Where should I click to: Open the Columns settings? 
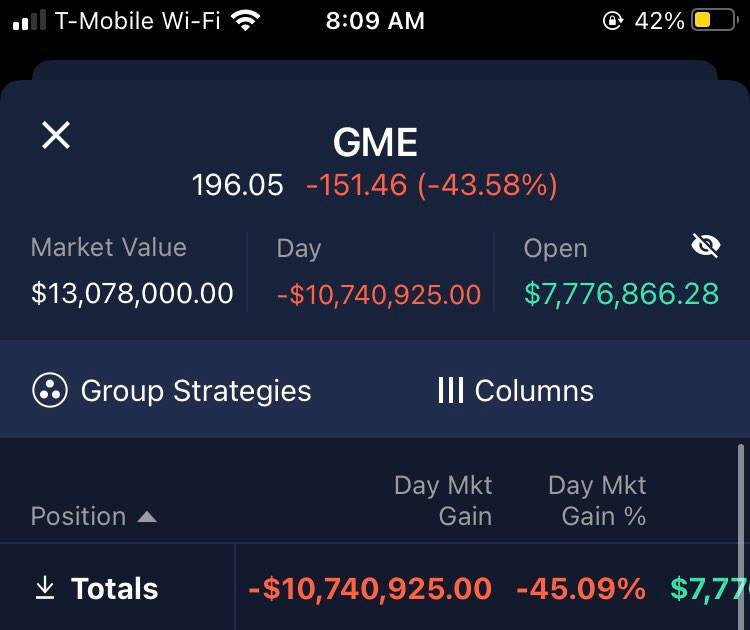516,391
